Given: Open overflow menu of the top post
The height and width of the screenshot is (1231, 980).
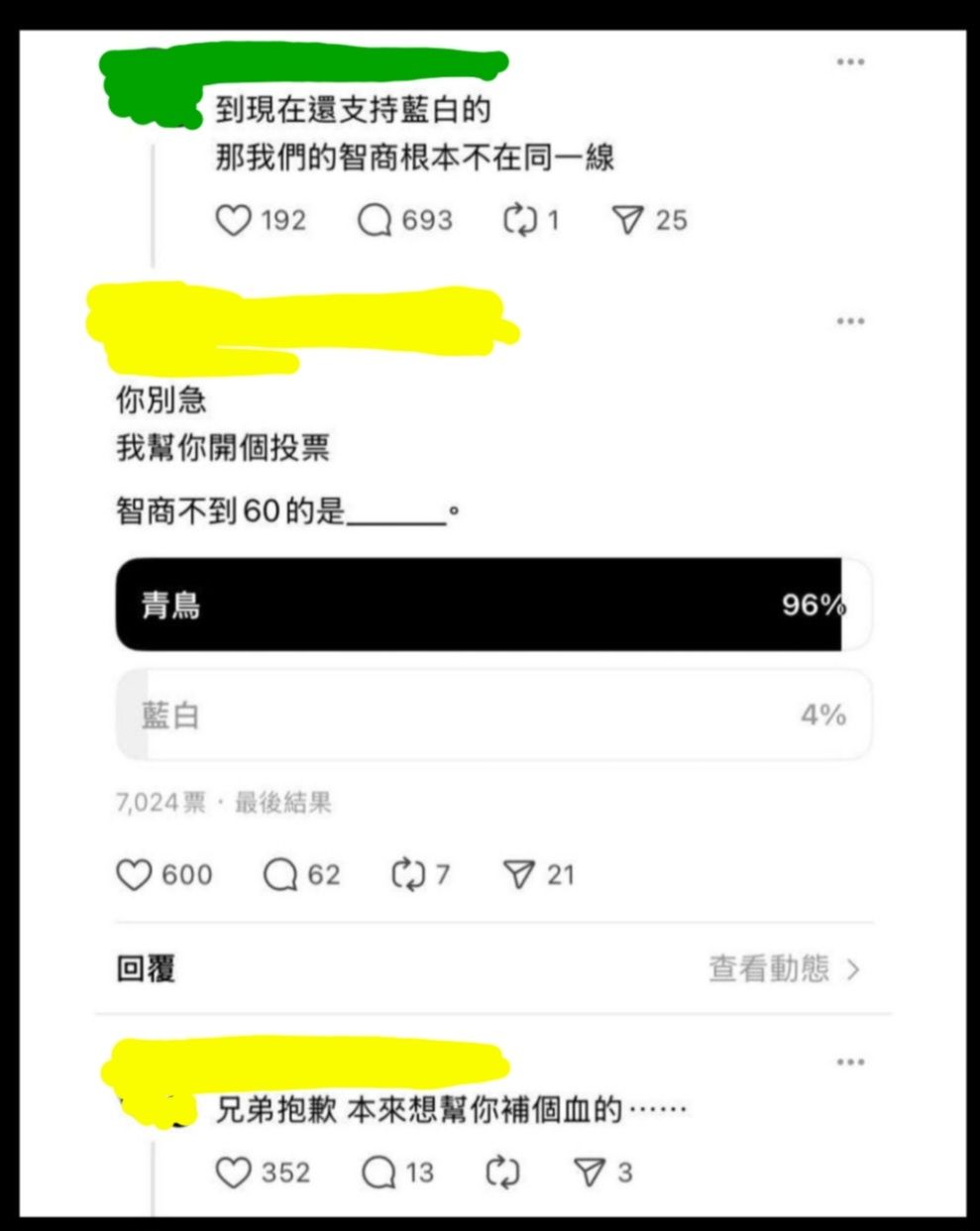Looking at the screenshot, I should (850, 61).
